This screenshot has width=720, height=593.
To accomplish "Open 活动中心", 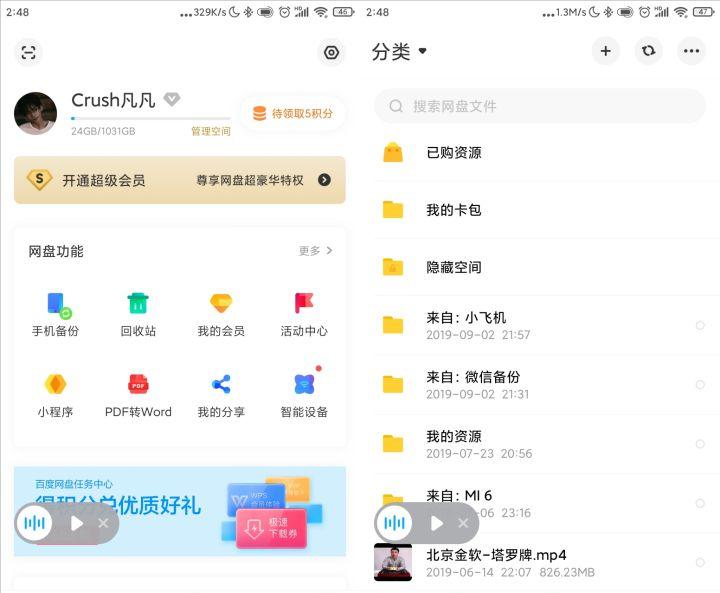I will (x=304, y=313).
